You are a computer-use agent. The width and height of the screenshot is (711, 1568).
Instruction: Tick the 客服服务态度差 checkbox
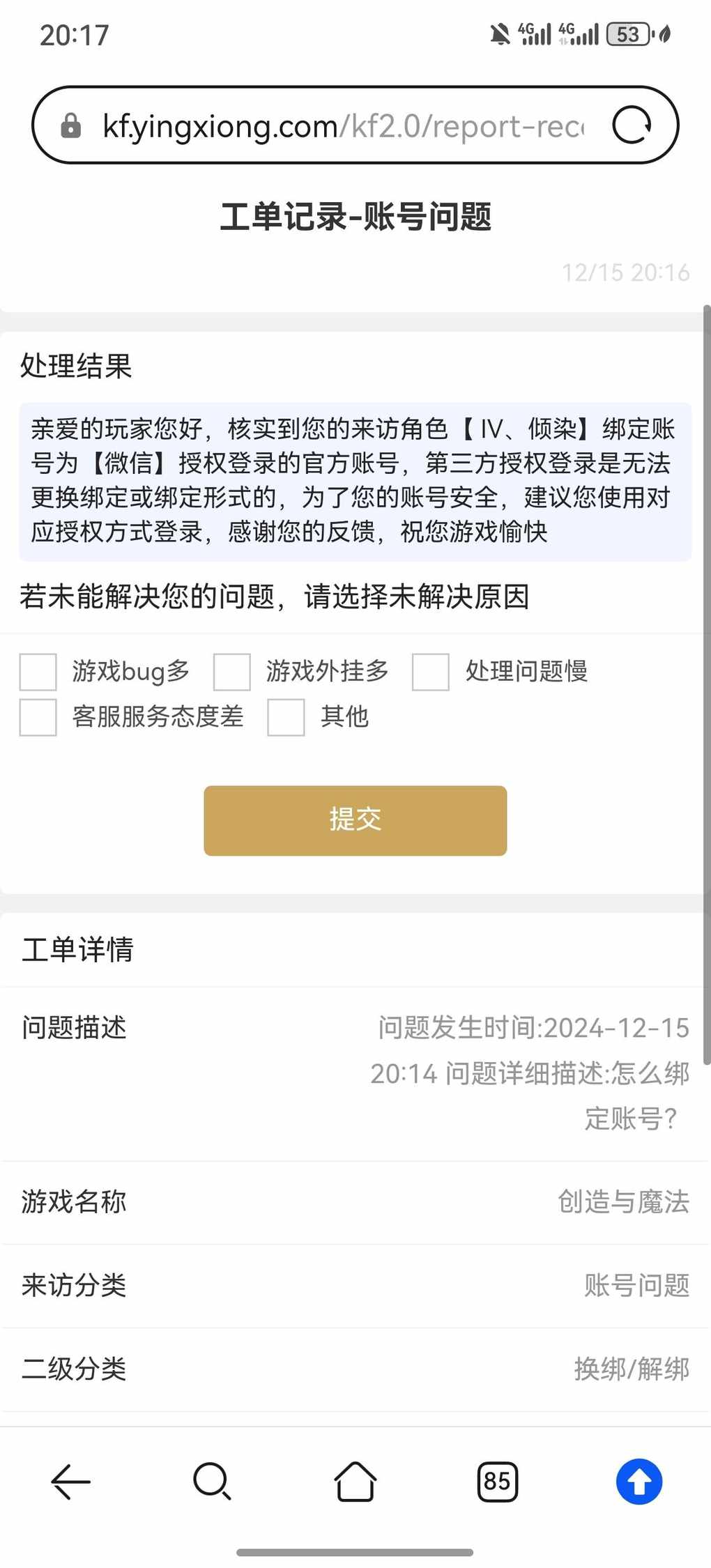point(38,717)
